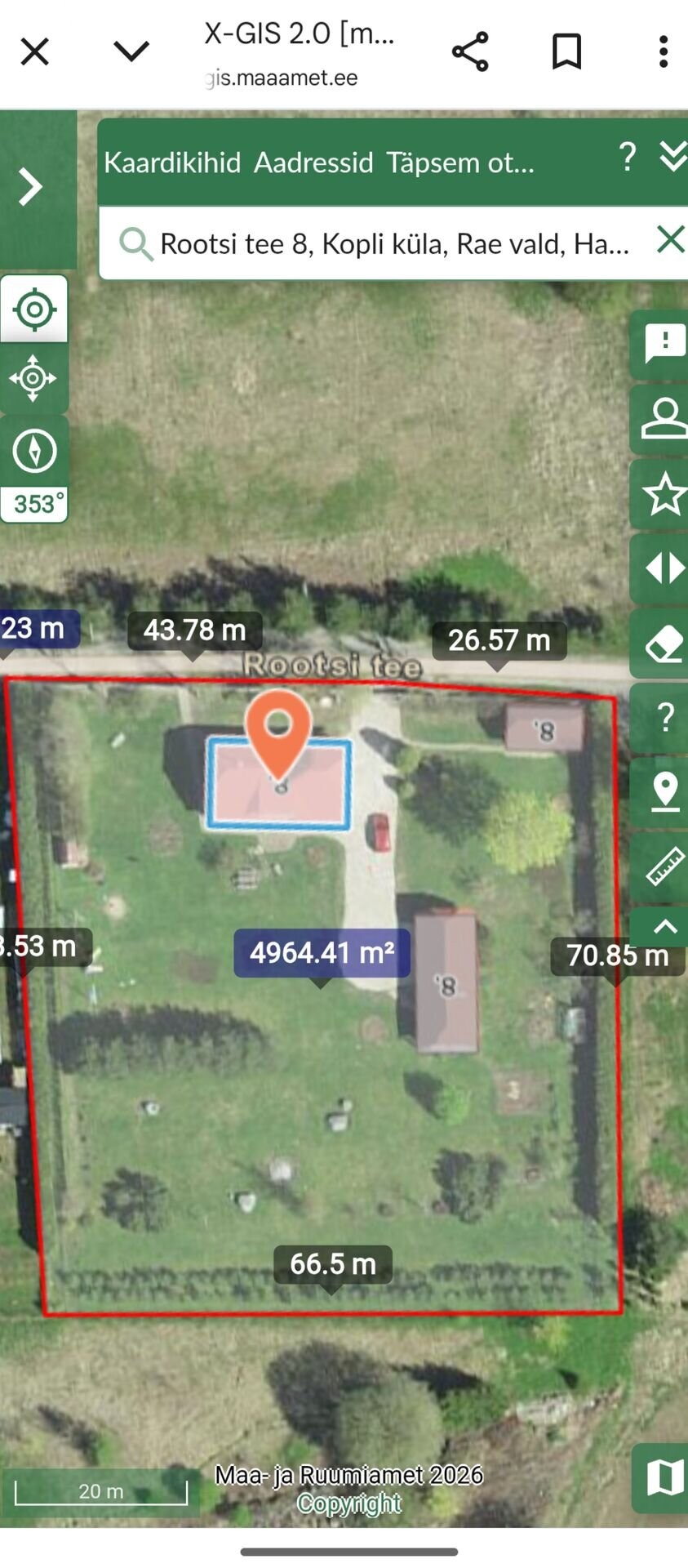Image resolution: width=688 pixels, height=1568 pixels.
Task: Open the Täpsem otsing tab
Action: 459,163
